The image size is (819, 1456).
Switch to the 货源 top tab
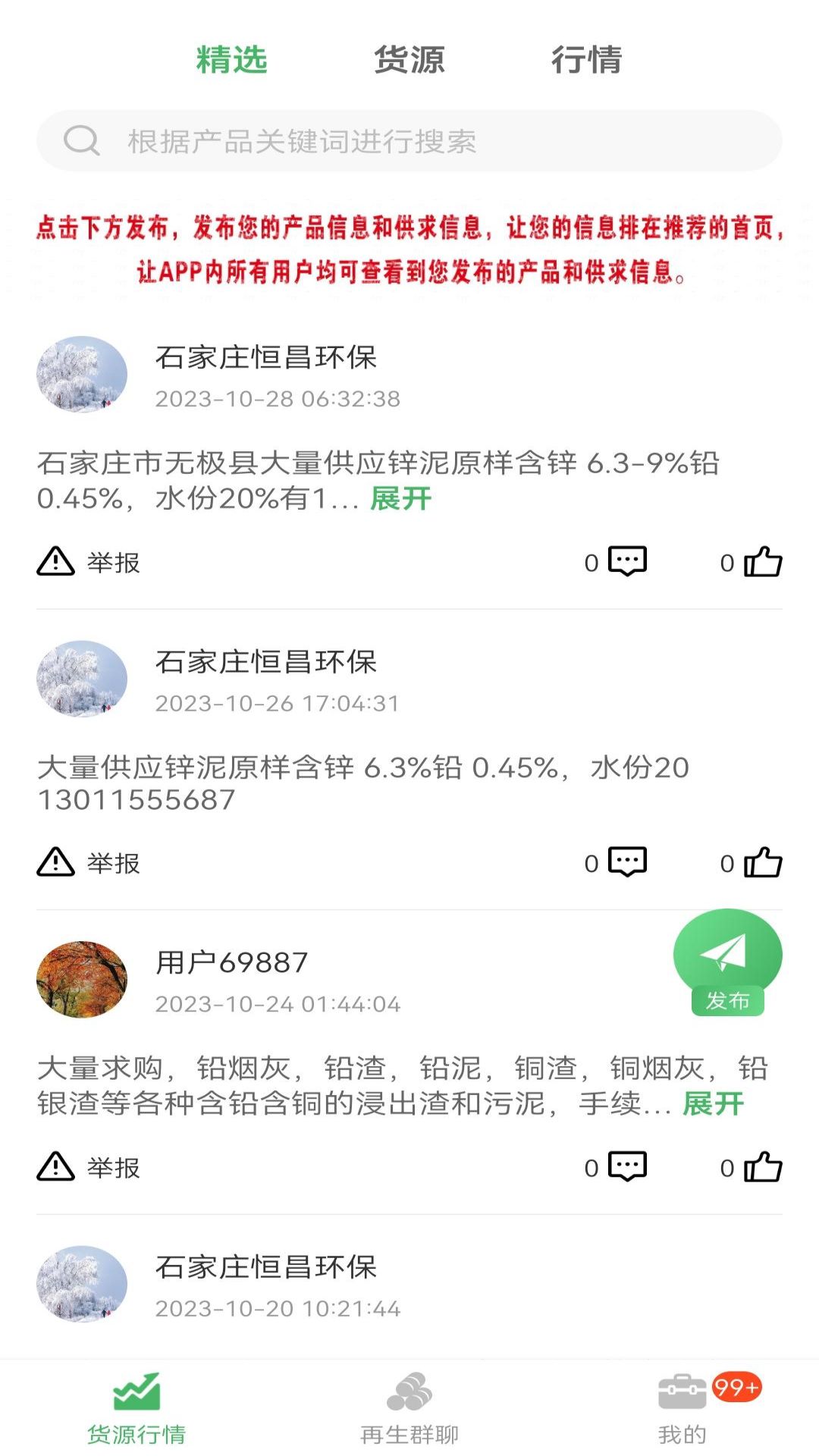click(x=409, y=60)
